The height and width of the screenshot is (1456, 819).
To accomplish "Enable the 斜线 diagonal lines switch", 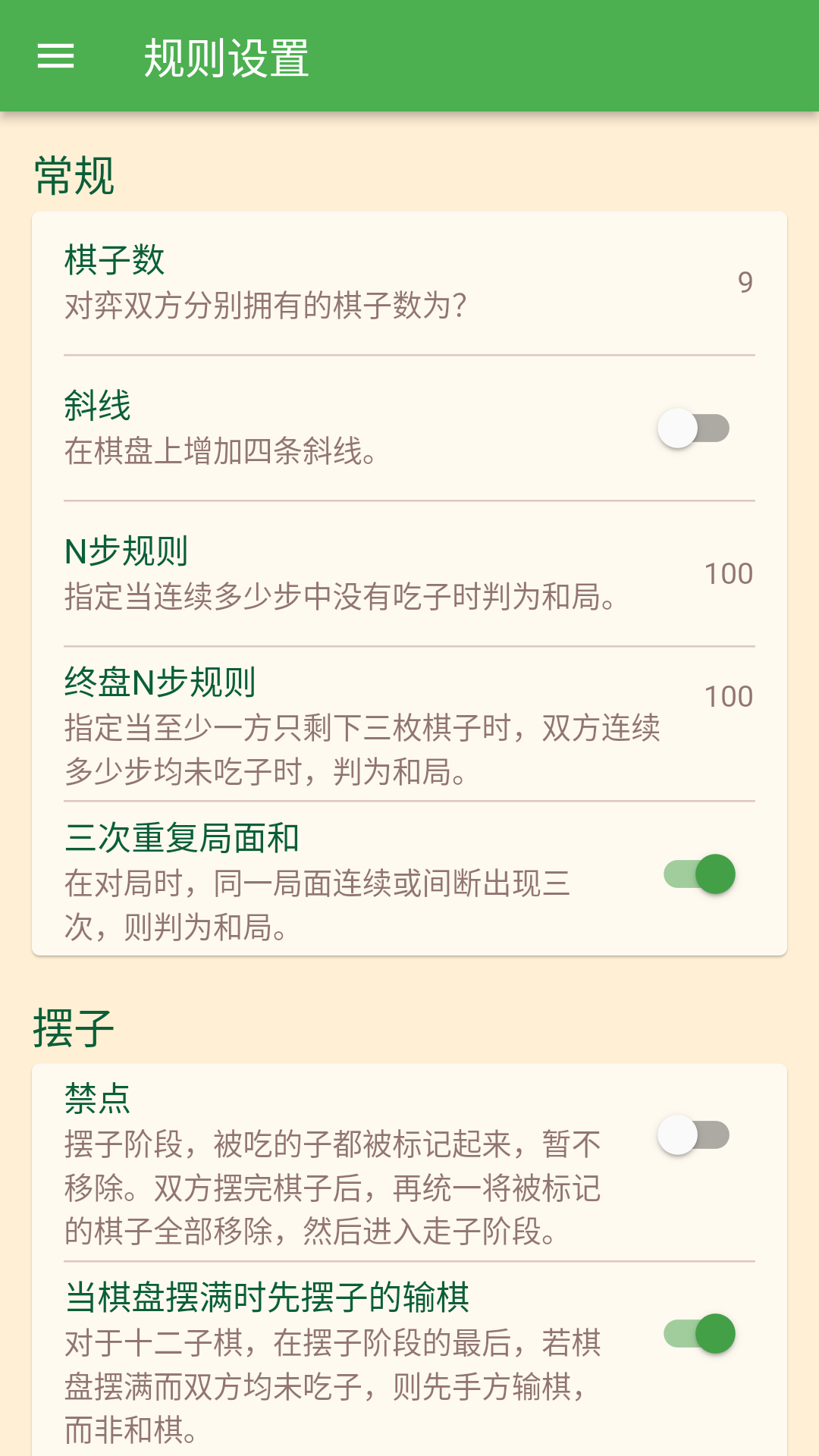I will click(694, 428).
